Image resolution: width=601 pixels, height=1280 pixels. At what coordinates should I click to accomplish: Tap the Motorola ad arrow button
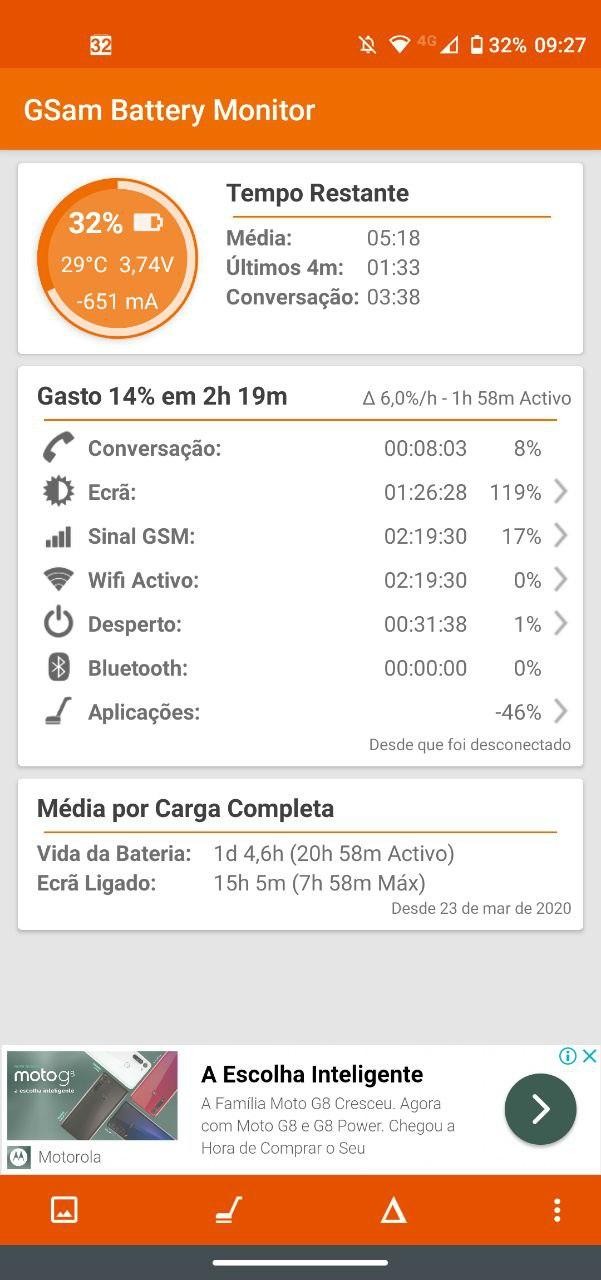[x=540, y=1109]
